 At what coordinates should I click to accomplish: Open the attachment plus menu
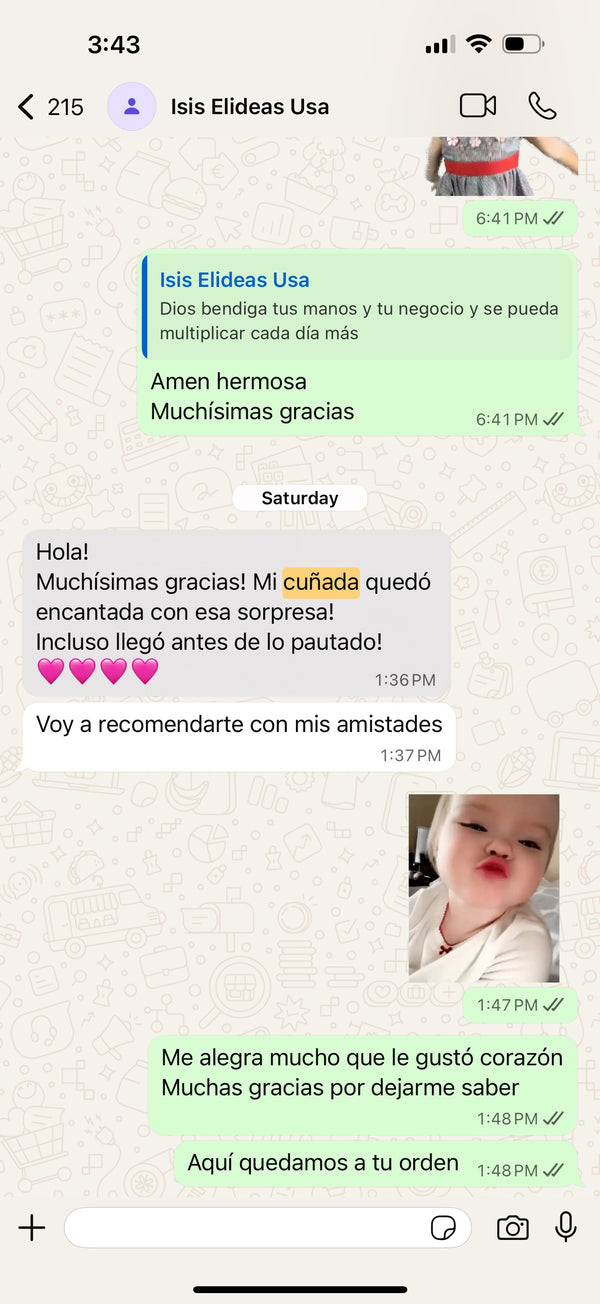click(32, 1228)
